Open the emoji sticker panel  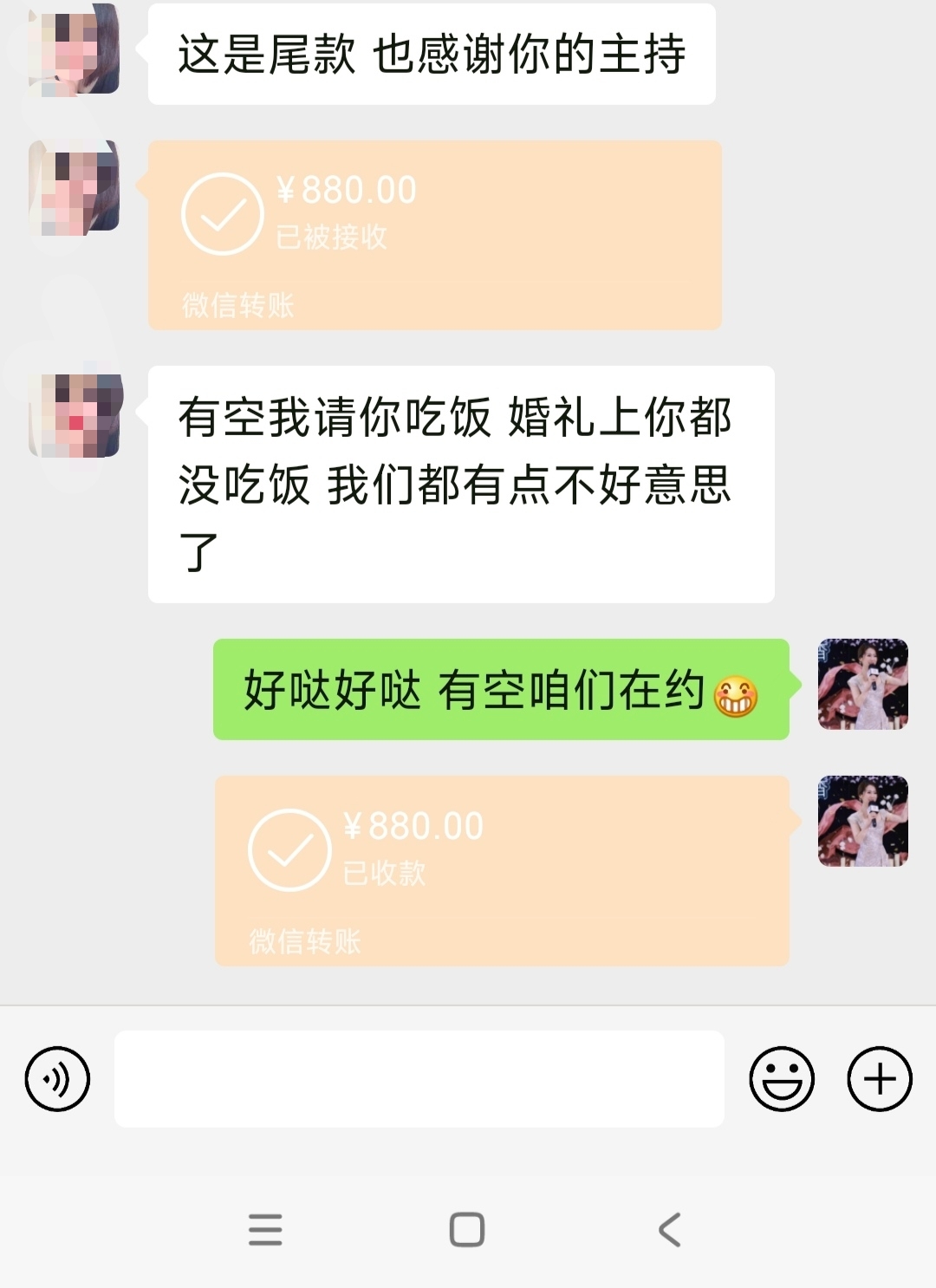tap(782, 1079)
